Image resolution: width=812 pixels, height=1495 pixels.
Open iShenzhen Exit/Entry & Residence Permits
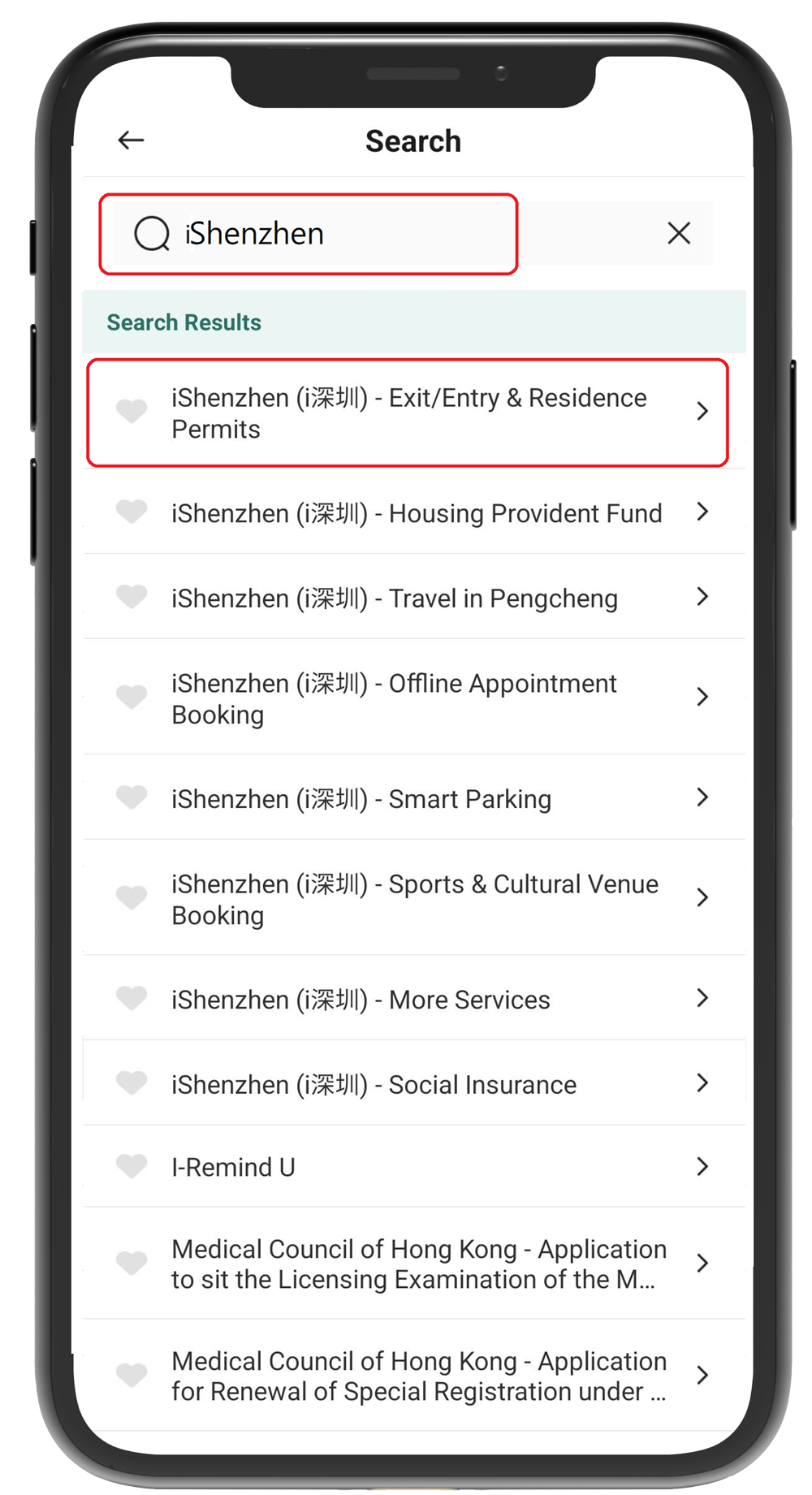point(409,413)
